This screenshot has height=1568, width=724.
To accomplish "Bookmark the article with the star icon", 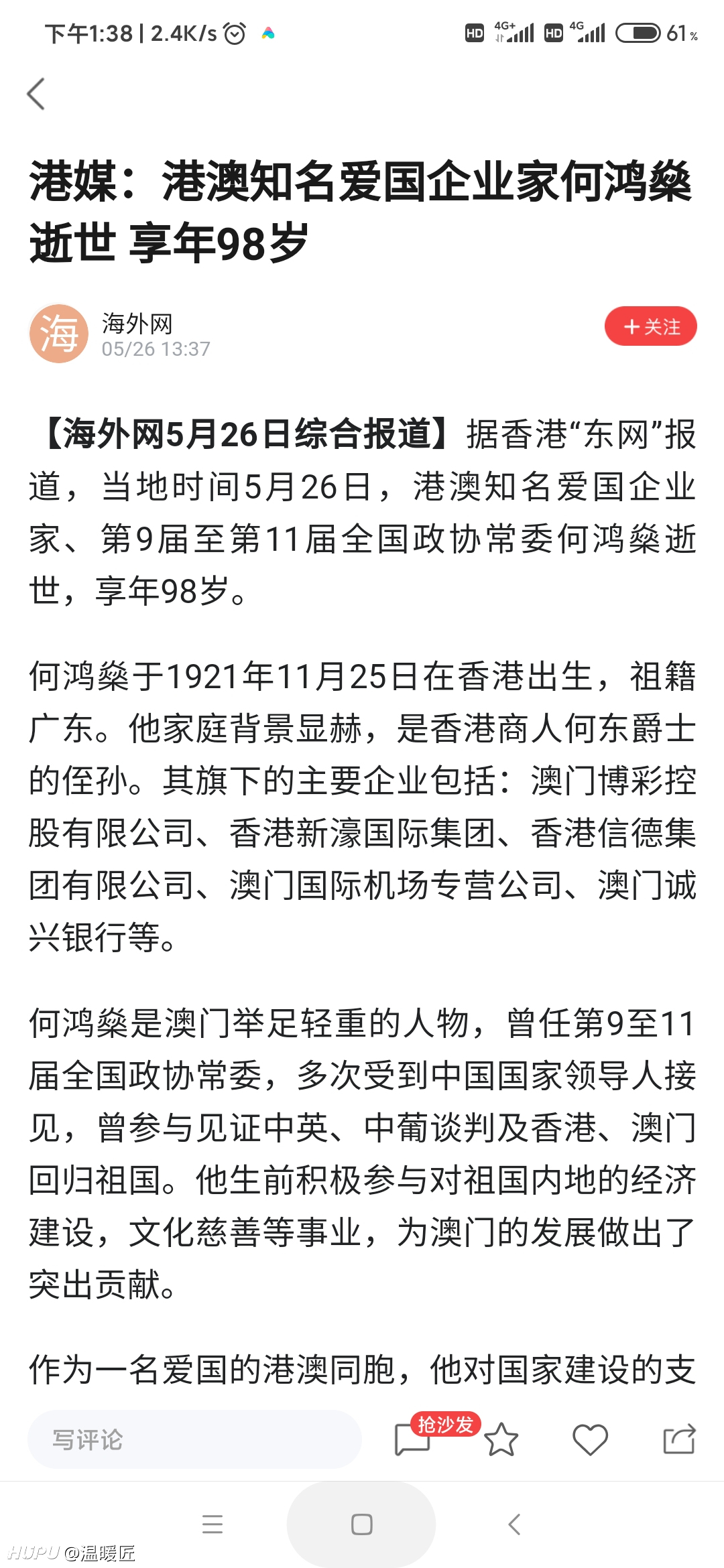I will [501, 1439].
